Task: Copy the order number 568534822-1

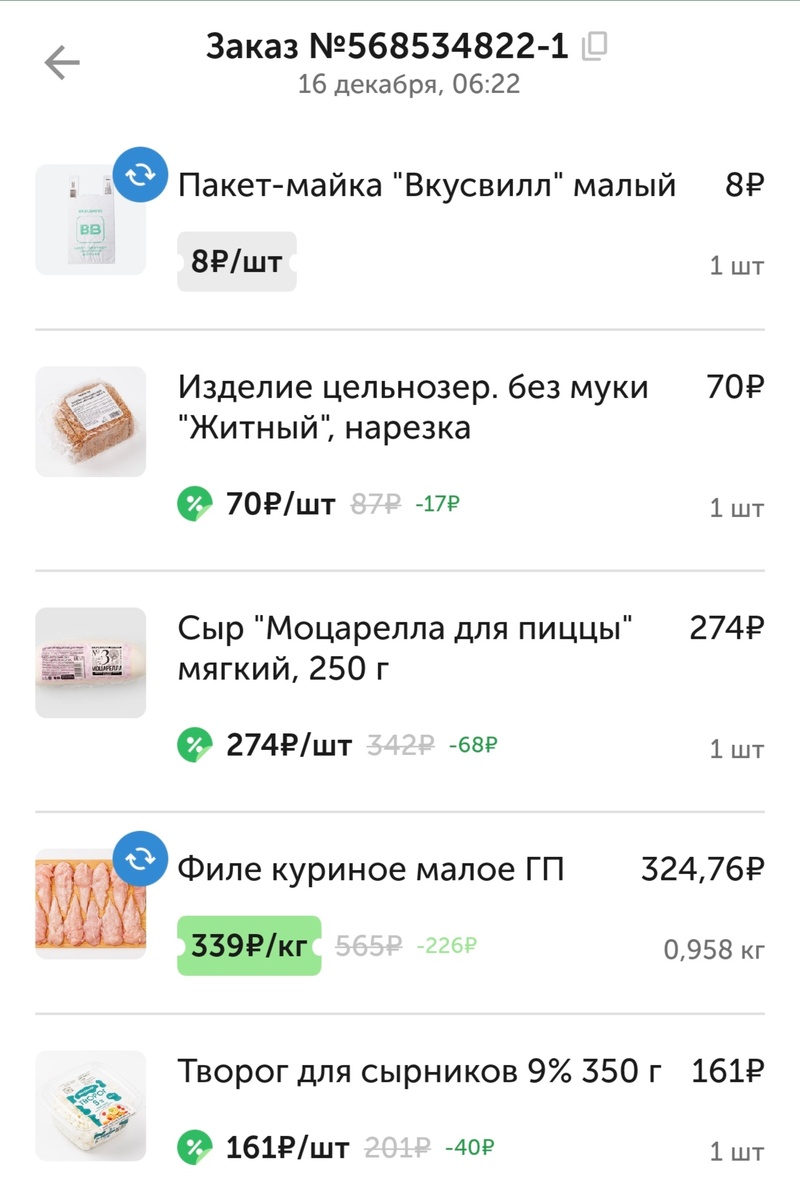Action: coord(595,45)
